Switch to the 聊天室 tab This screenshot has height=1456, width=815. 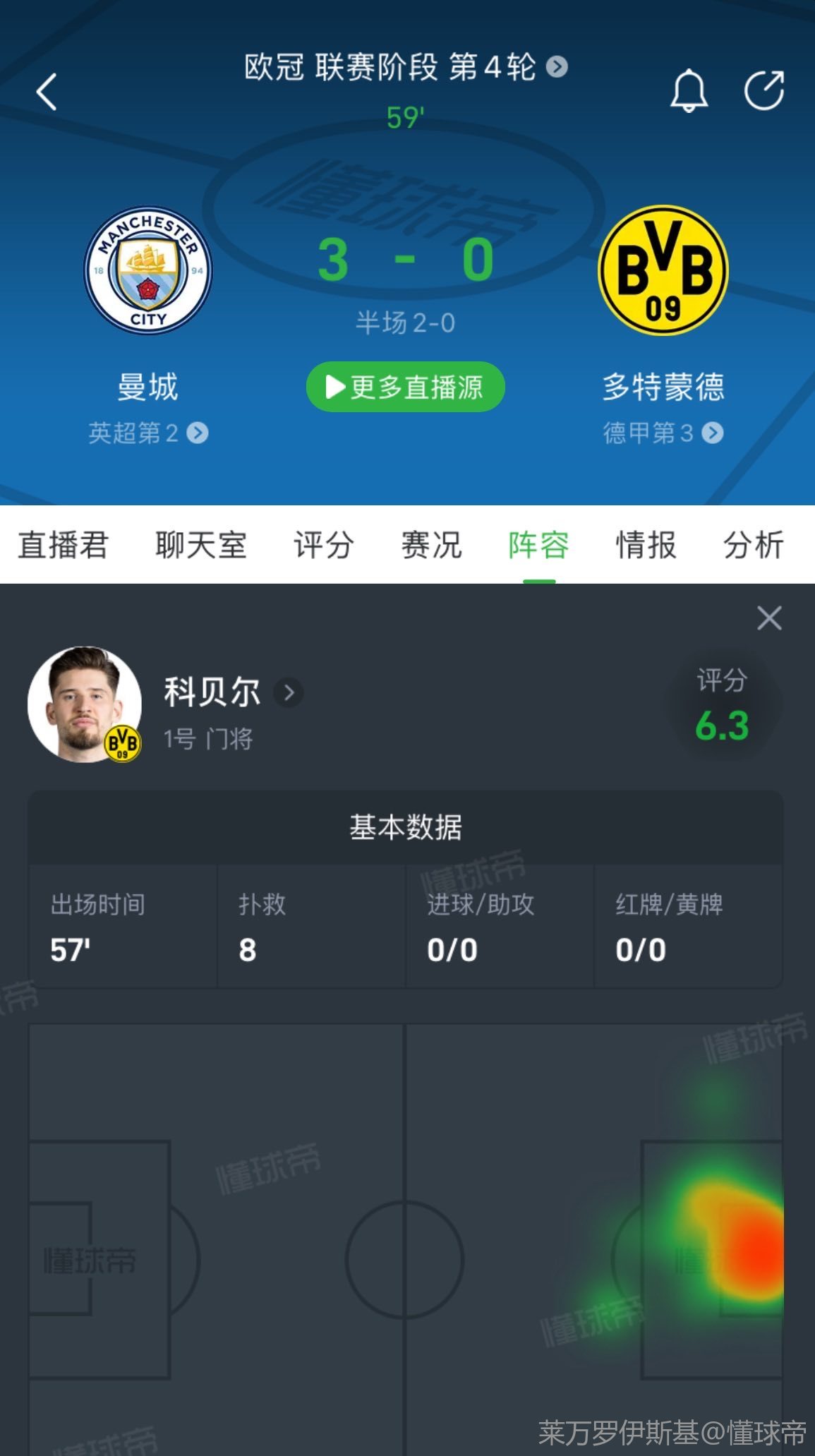click(x=200, y=545)
